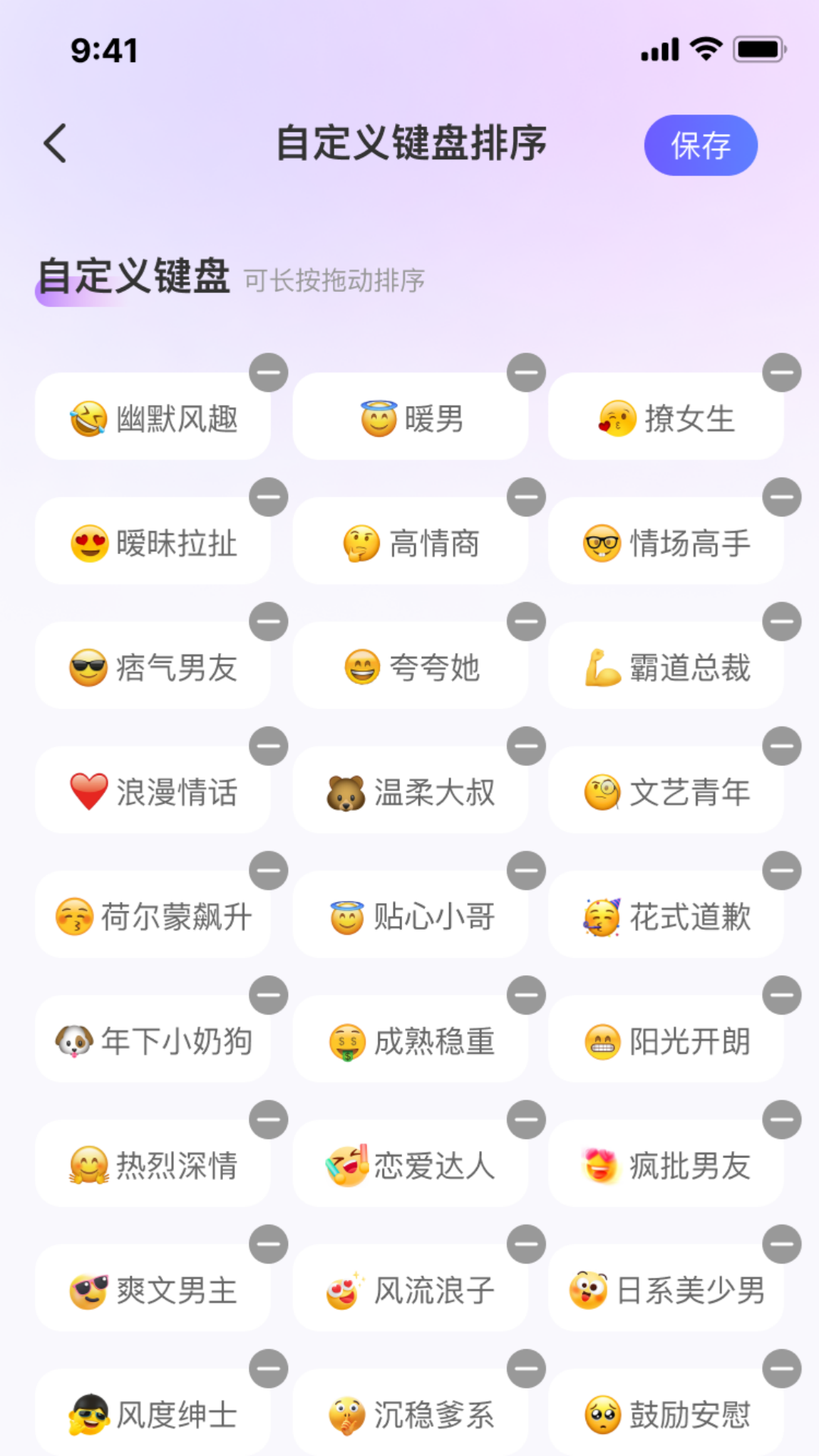Remove the 幽默风趣 keyboard style
This screenshot has height=1456, width=819.
pyautogui.click(x=268, y=372)
